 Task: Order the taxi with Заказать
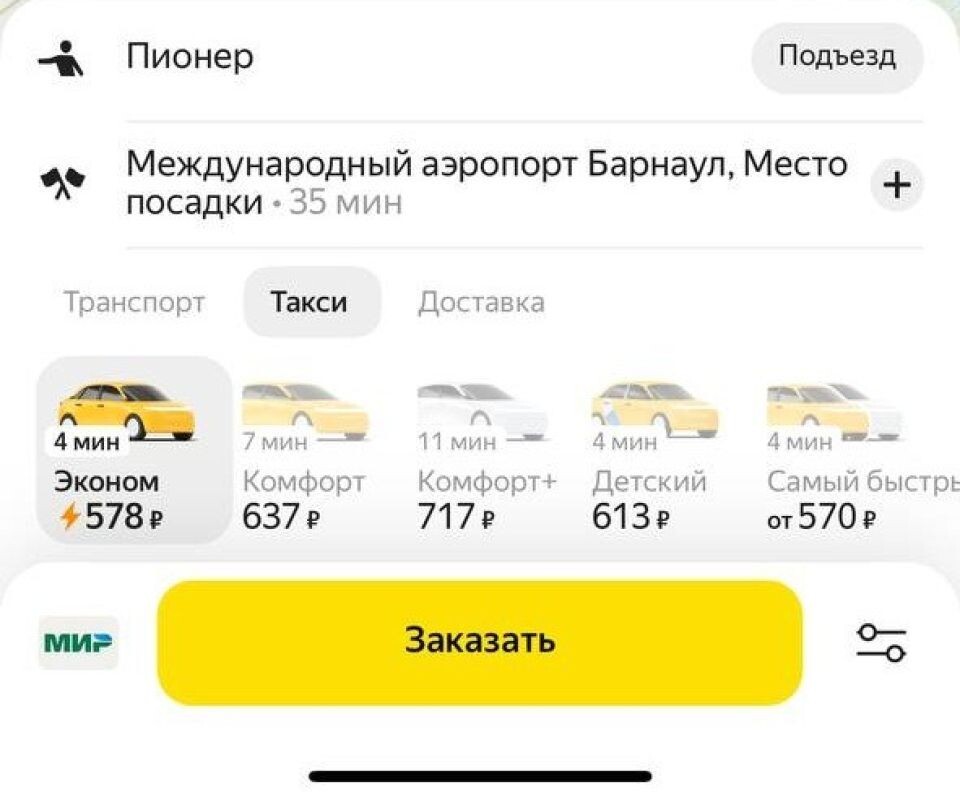click(480, 642)
